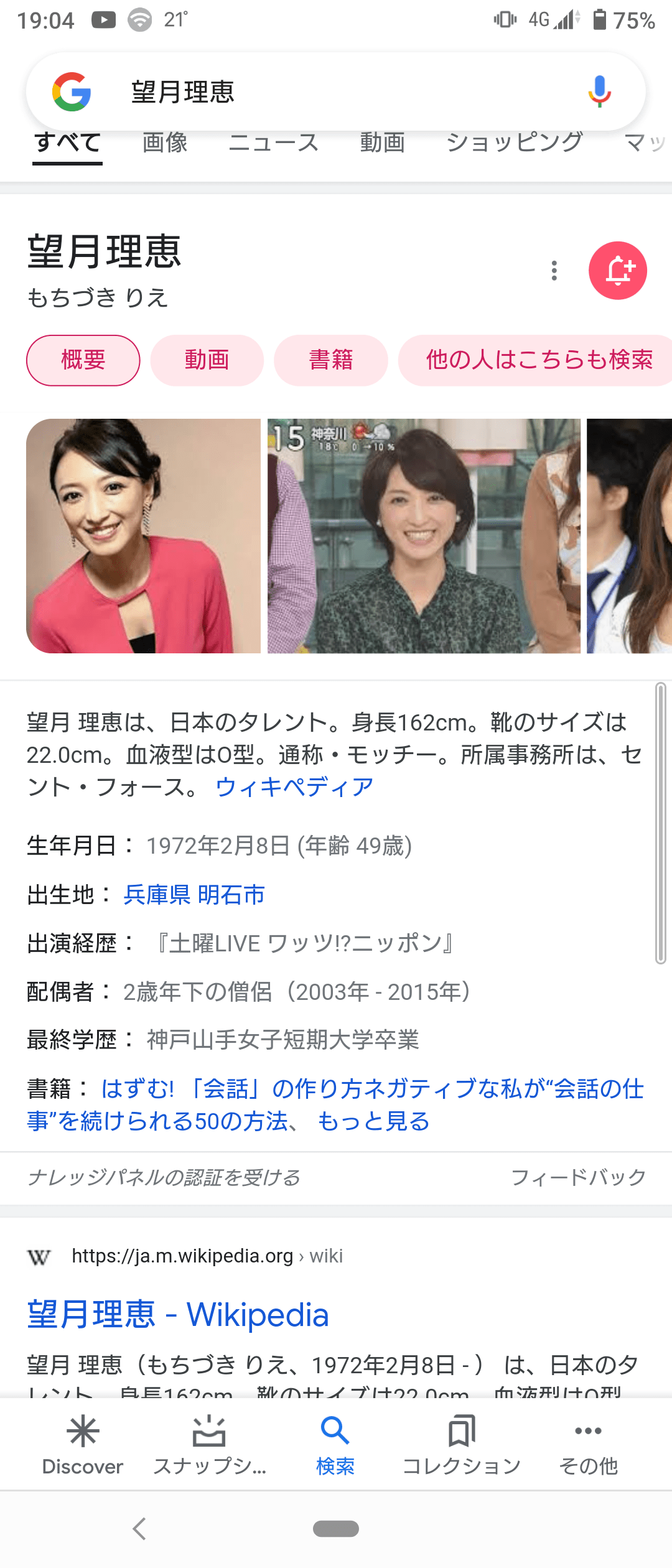
Task: Switch to the 動画 results tab
Action: [382, 143]
